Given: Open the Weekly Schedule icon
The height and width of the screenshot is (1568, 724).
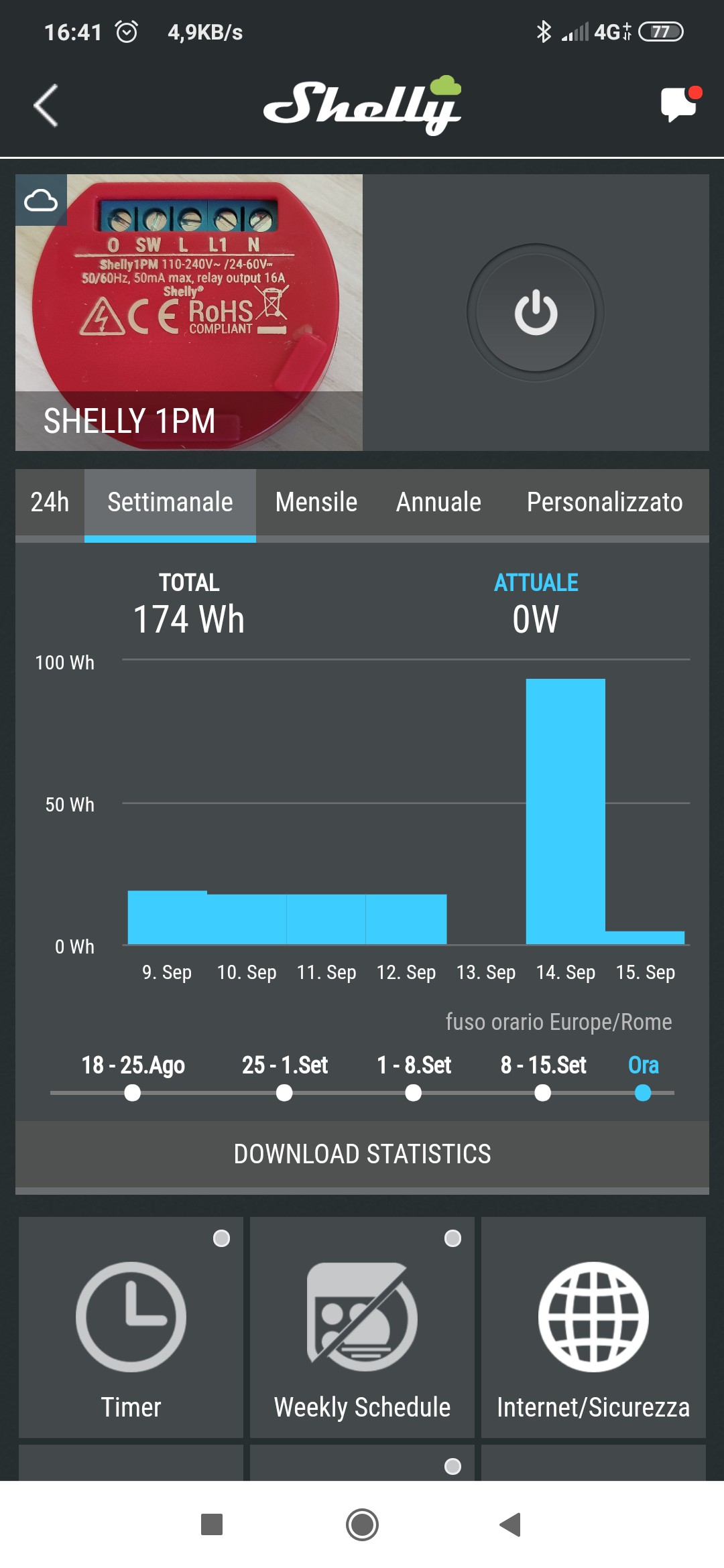Looking at the screenshot, I should pos(362,1317).
